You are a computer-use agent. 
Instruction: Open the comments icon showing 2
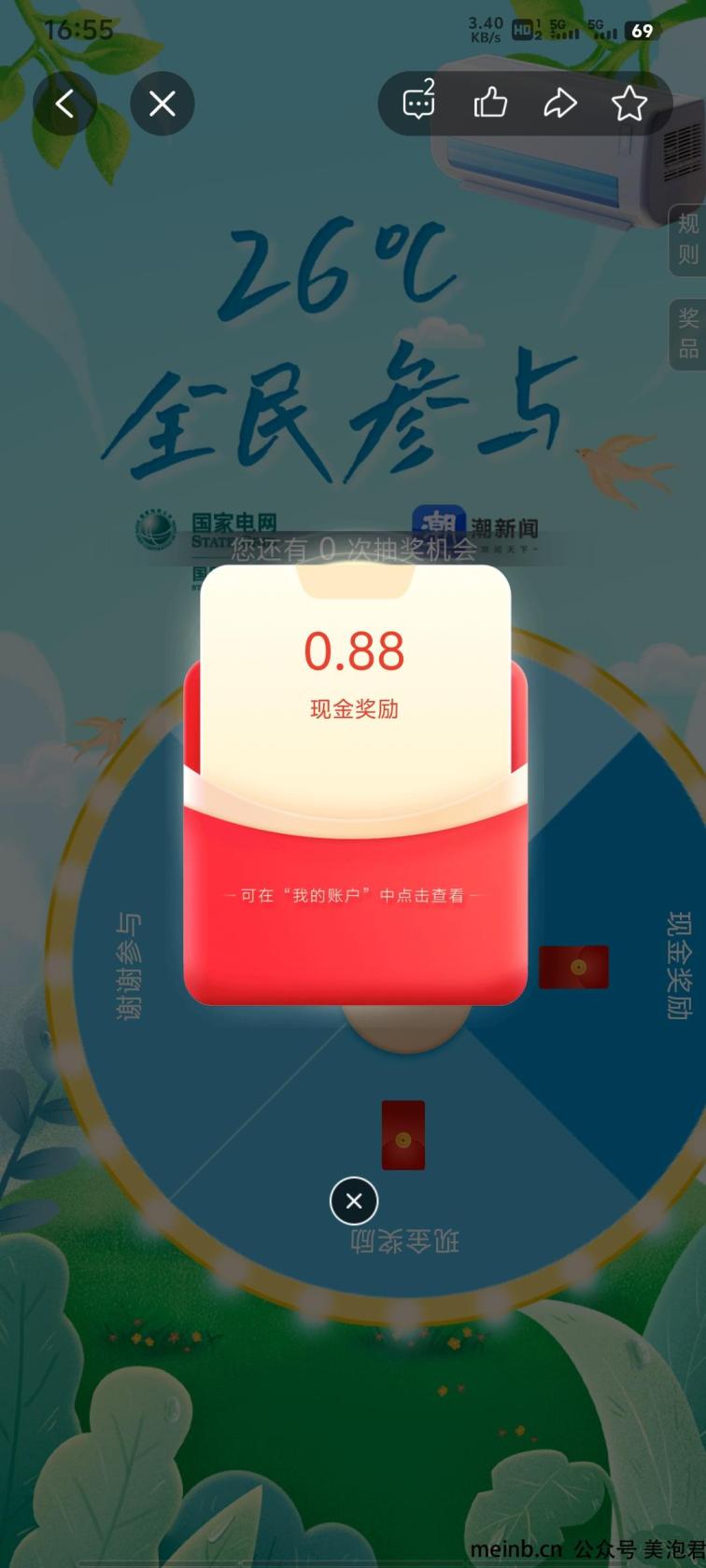pos(418,101)
